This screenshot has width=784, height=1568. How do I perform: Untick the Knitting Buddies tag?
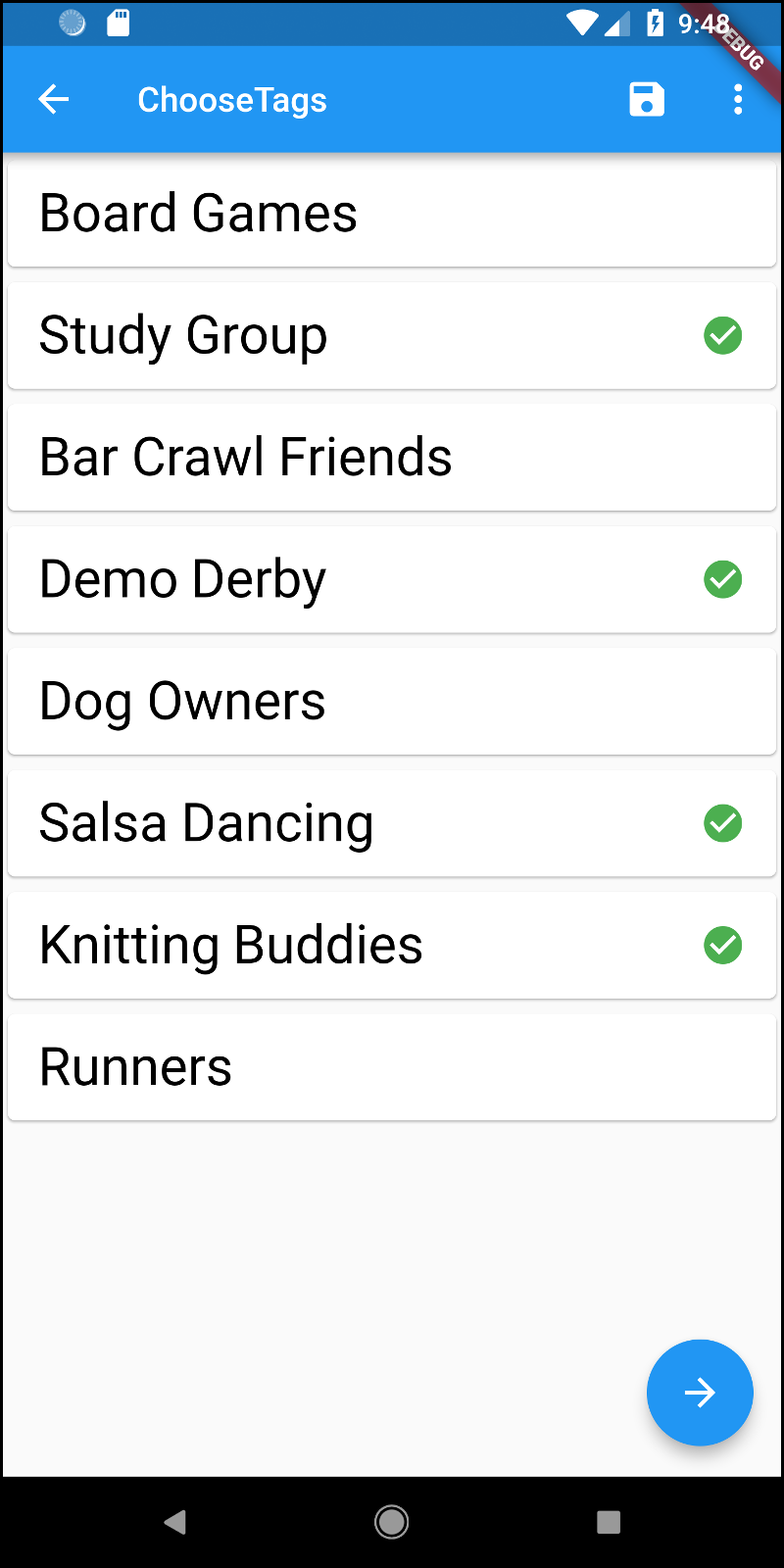[392, 946]
